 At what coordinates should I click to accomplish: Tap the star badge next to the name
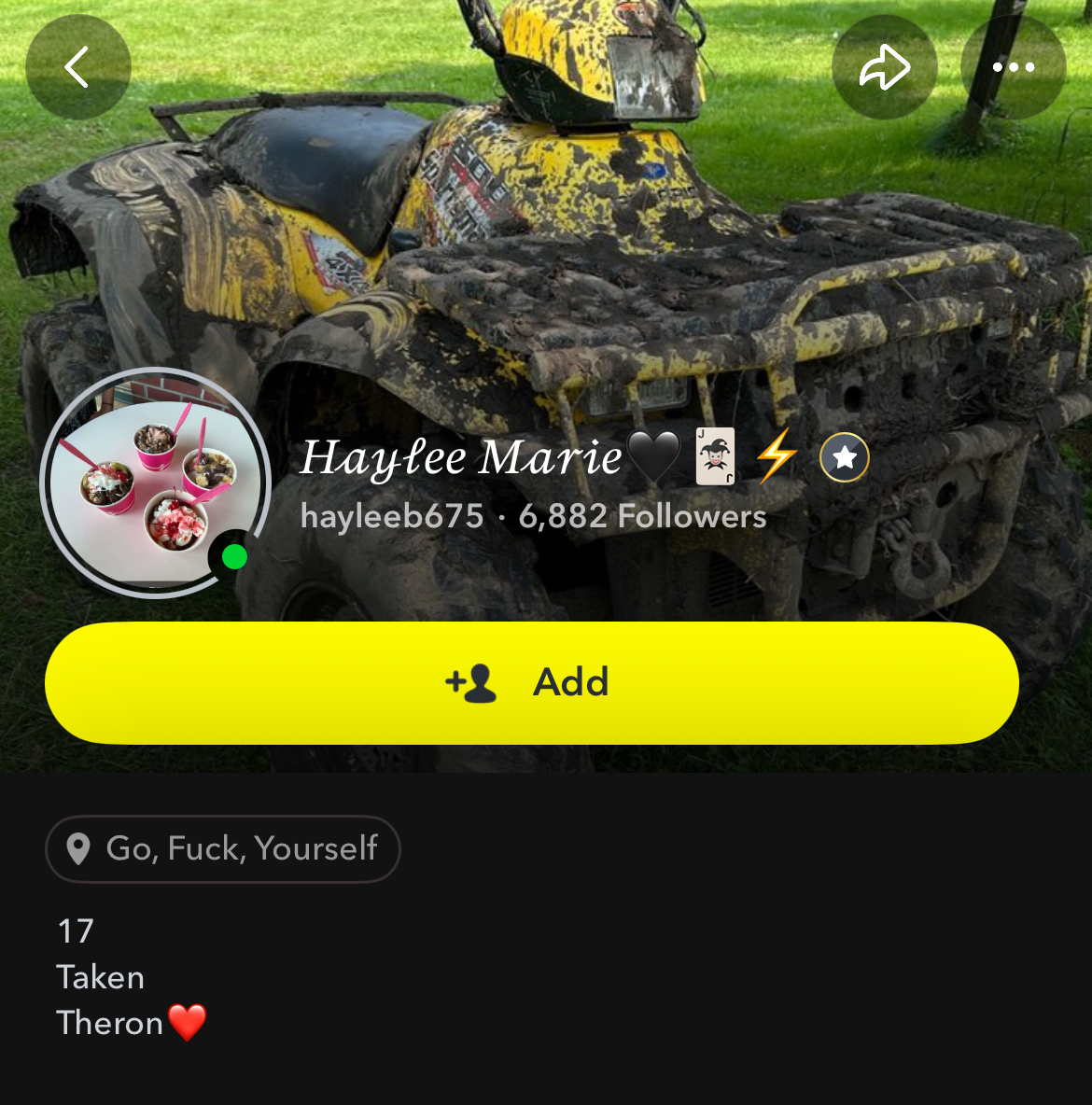pos(844,457)
